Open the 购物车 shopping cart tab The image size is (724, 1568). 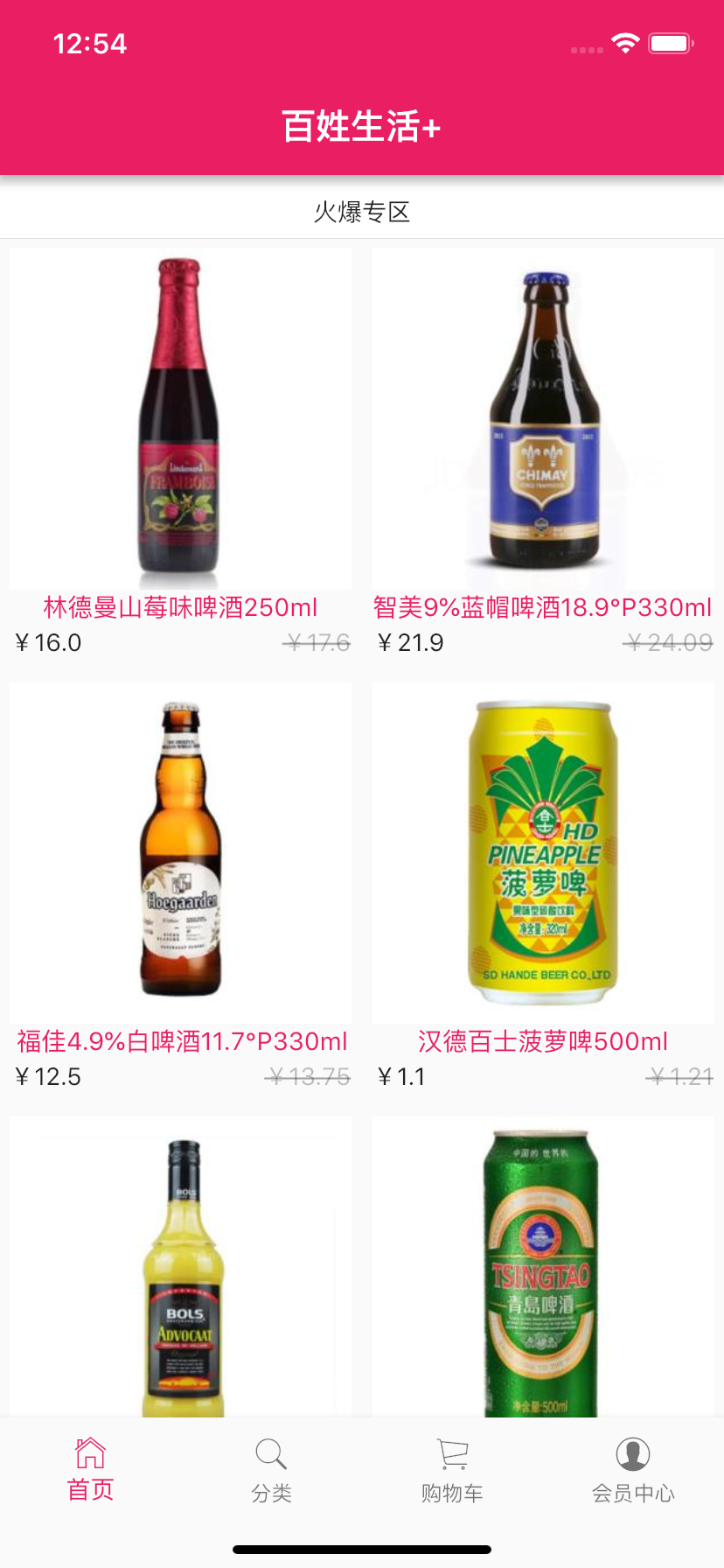(452, 1468)
